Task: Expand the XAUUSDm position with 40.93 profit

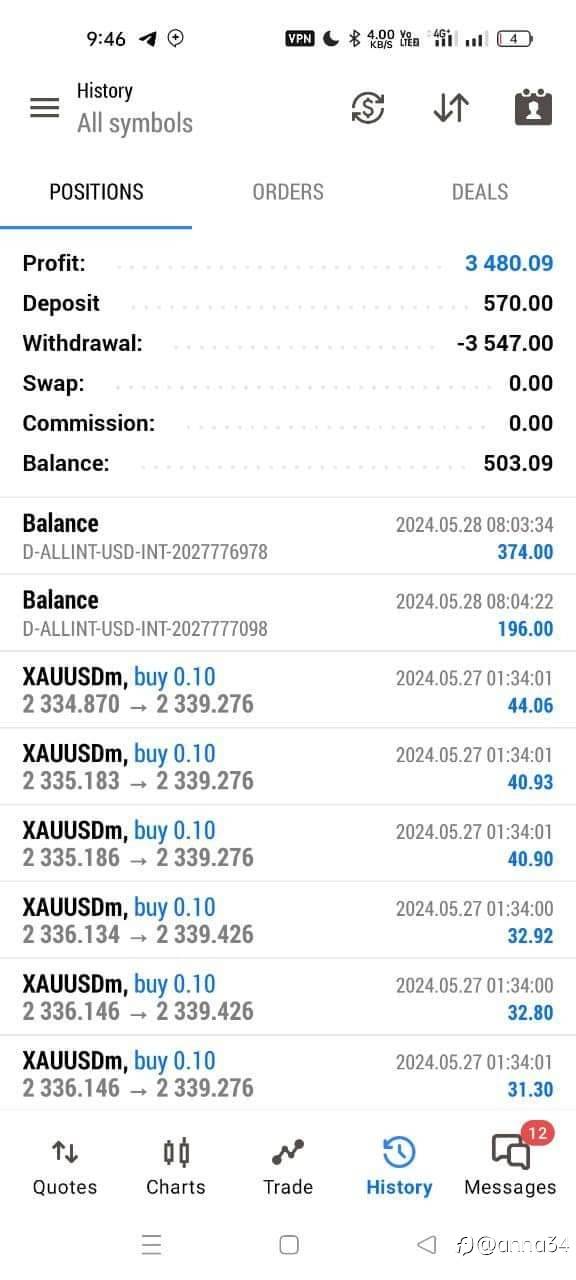Action: tap(288, 767)
